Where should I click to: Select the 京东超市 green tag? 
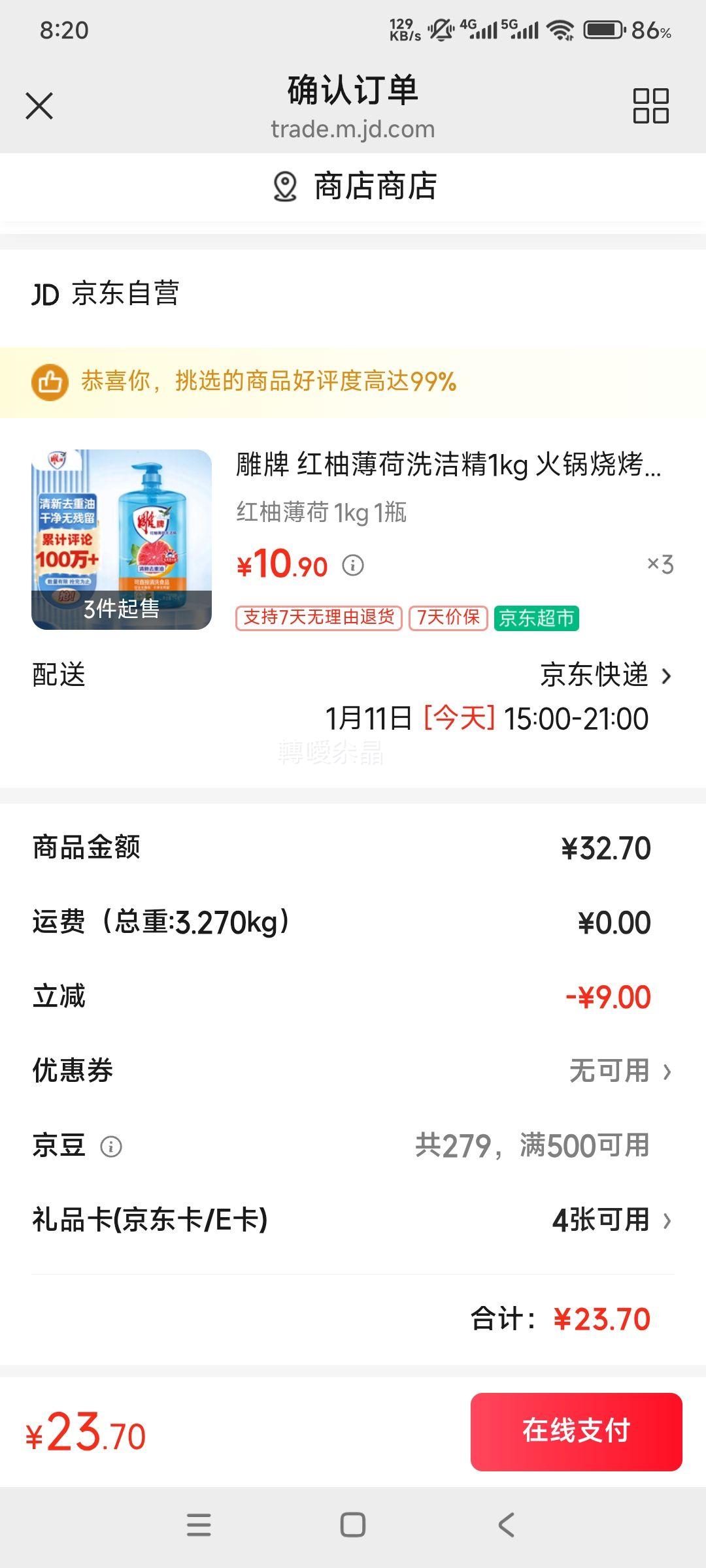tap(537, 619)
